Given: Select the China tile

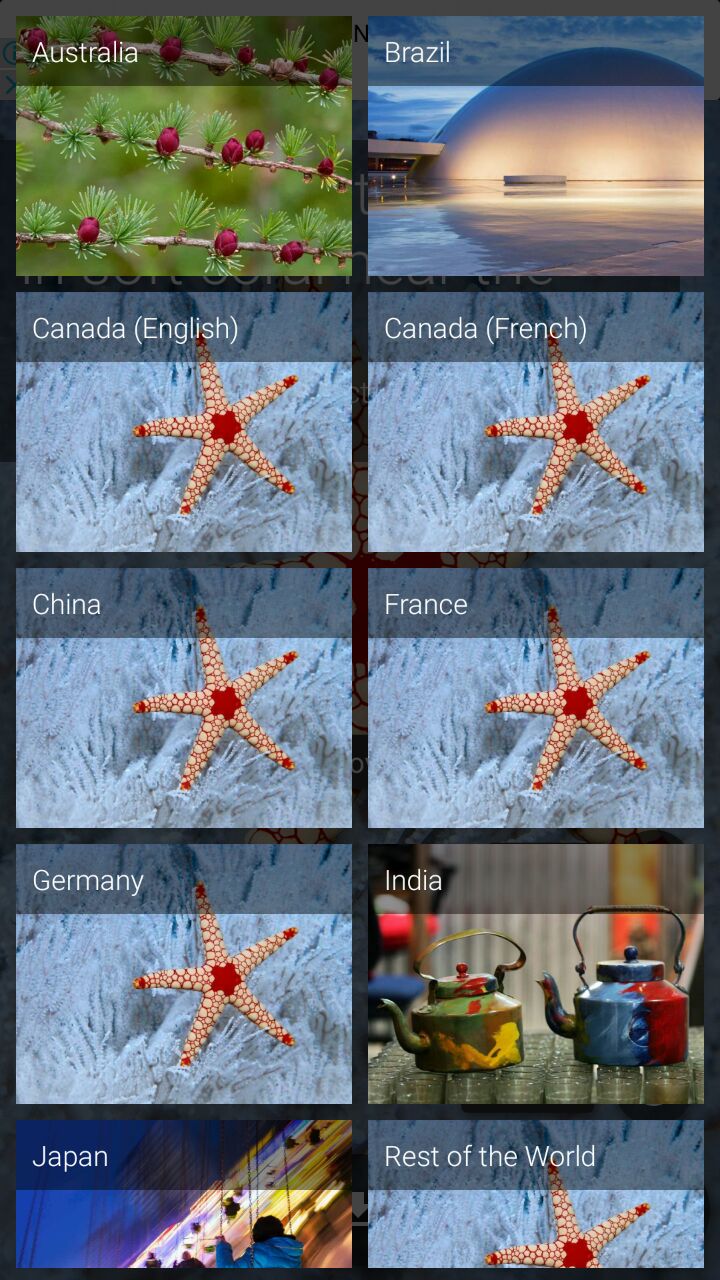Looking at the screenshot, I should [184, 698].
